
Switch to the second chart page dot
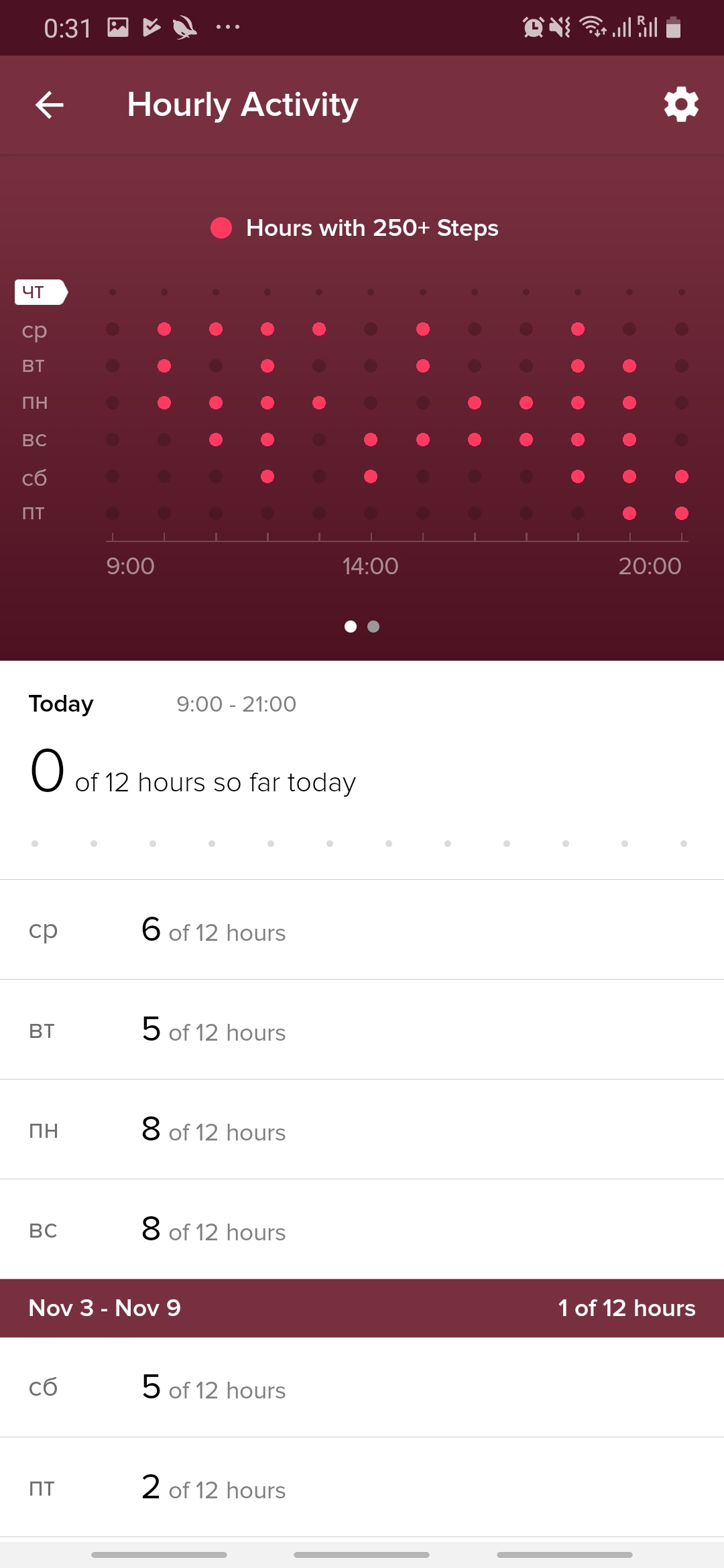tap(374, 627)
